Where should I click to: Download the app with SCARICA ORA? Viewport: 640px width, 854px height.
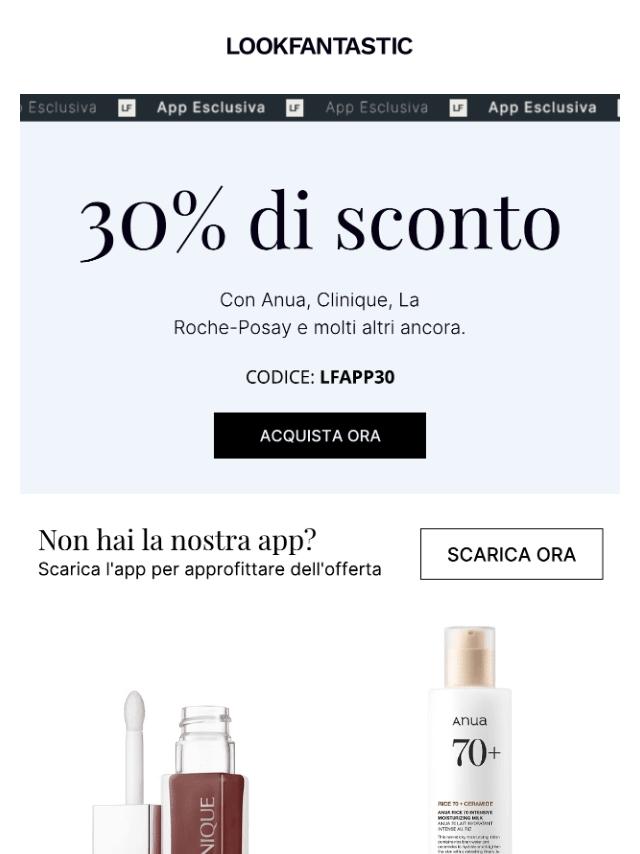tap(511, 554)
